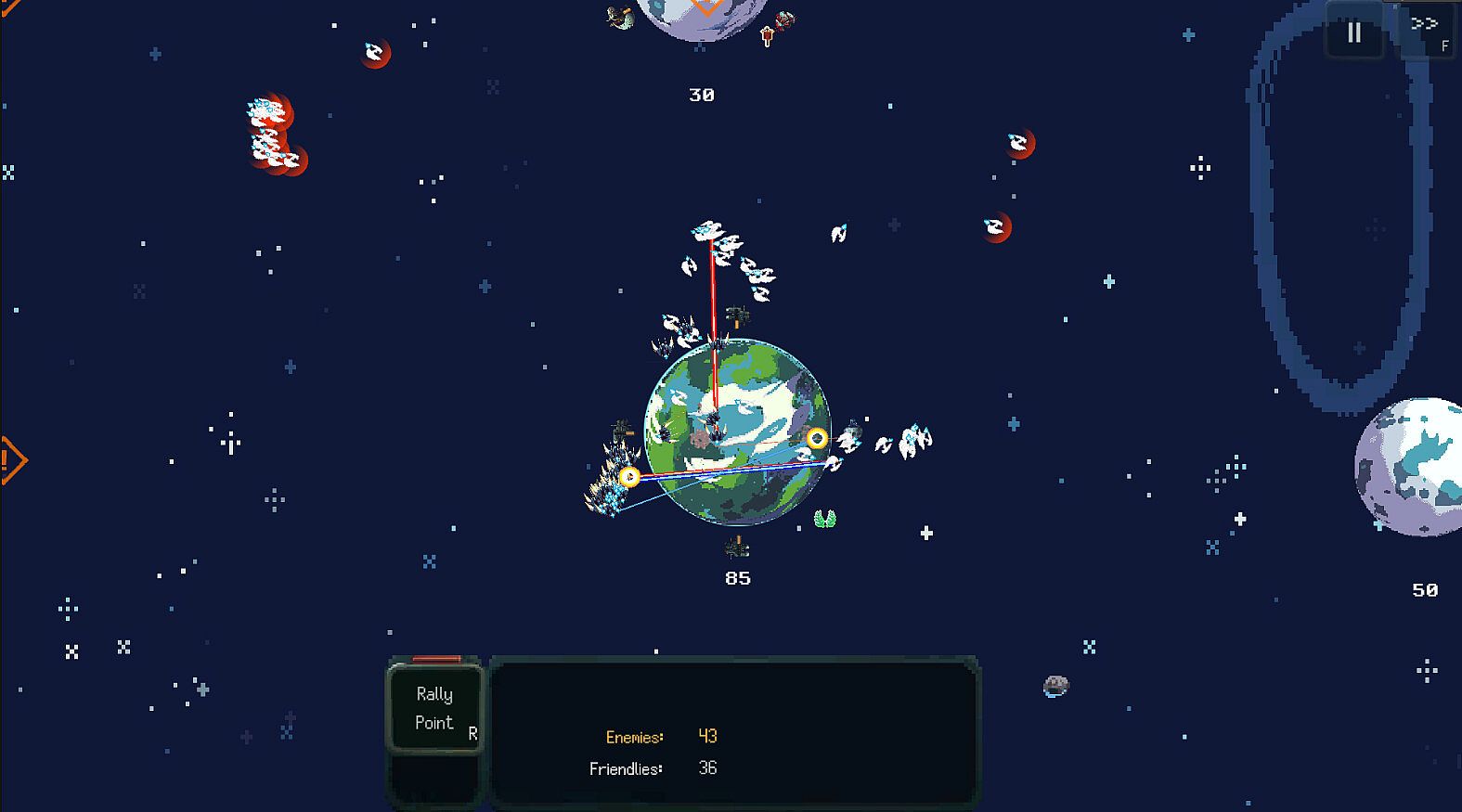Image resolution: width=1462 pixels, height=812 pixels.
Task: Select the green planet showing 85
Action: coord(738,432)
